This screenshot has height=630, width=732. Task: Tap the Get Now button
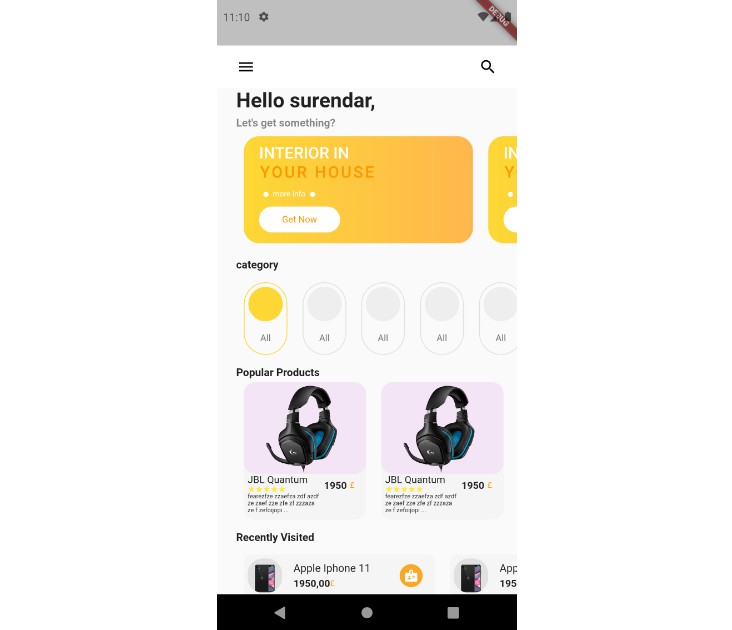click(x=299, y=219)
